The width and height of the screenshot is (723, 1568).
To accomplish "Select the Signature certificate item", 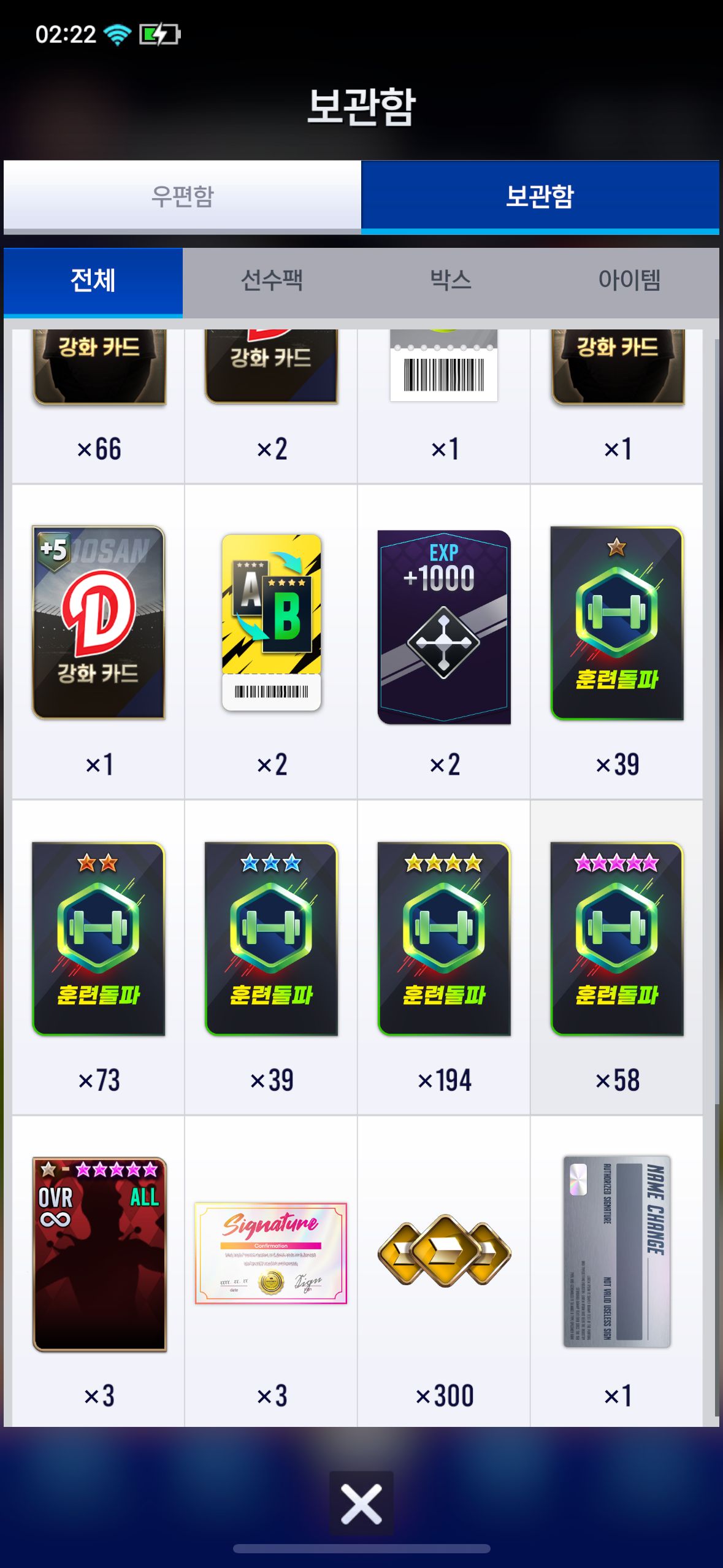I will click(271, 1253).
